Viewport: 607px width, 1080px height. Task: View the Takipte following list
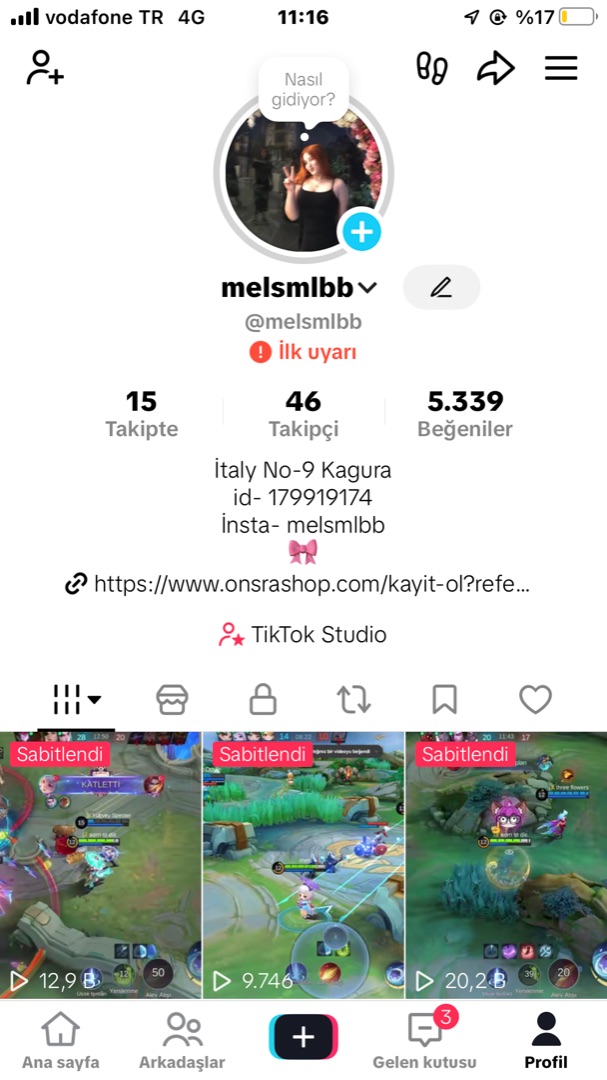tap(141, 413)
